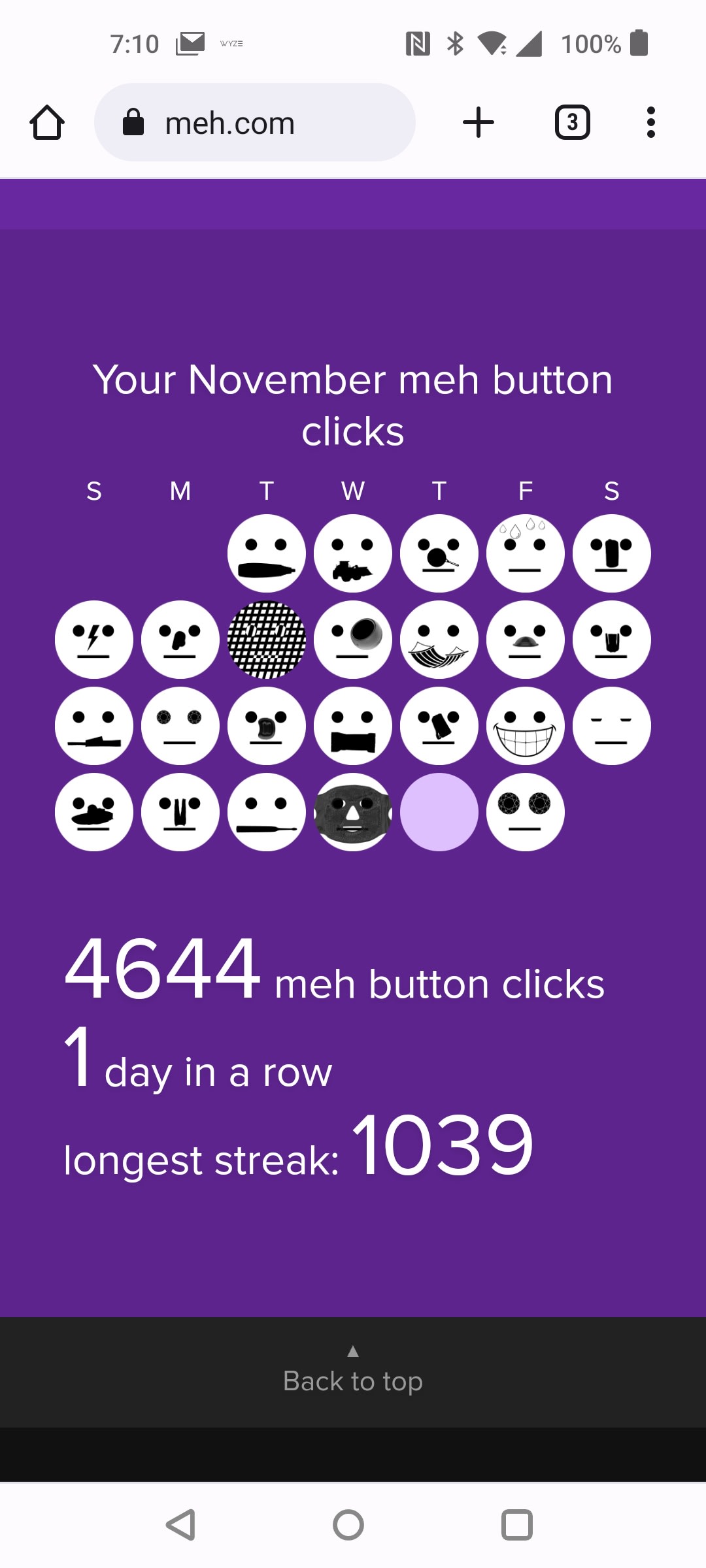Open a new tab with the plus icon

tap(479, 122)
